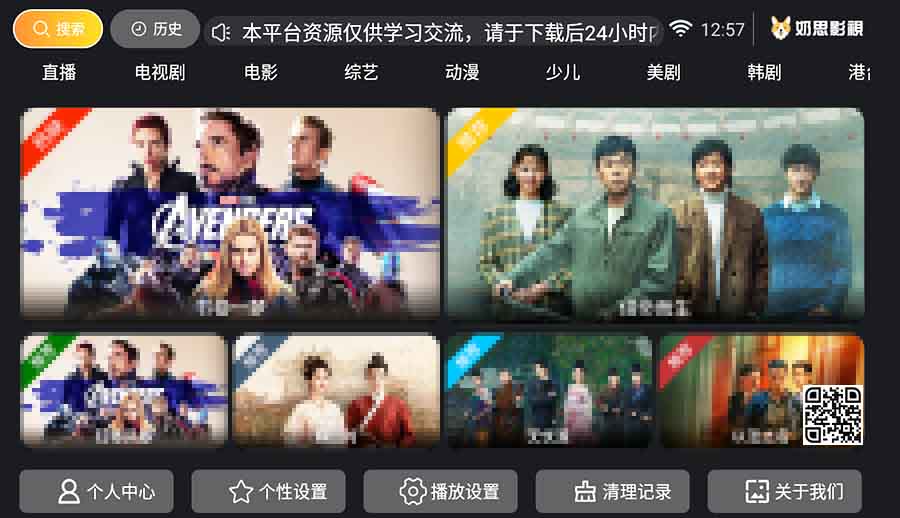Open 个性设置 personalization settings
The width and height of the screenshot is (900, 518).
click(x=269, y=491)
